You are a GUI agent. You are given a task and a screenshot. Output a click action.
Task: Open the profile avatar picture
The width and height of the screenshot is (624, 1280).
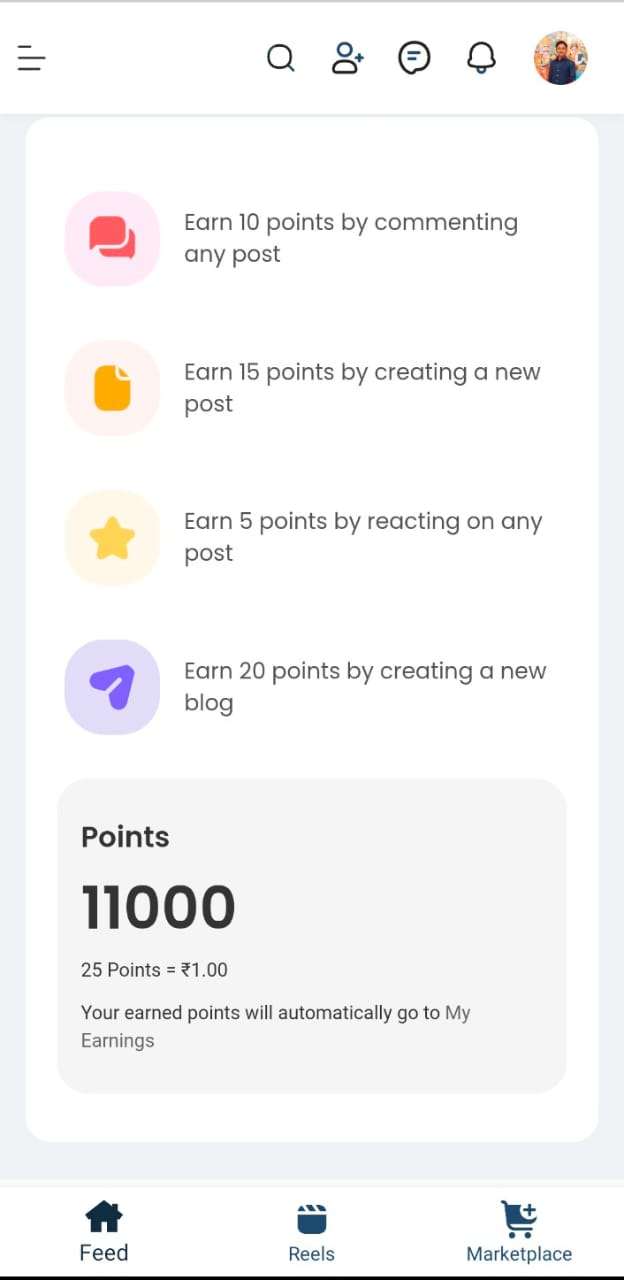[560, 58]
